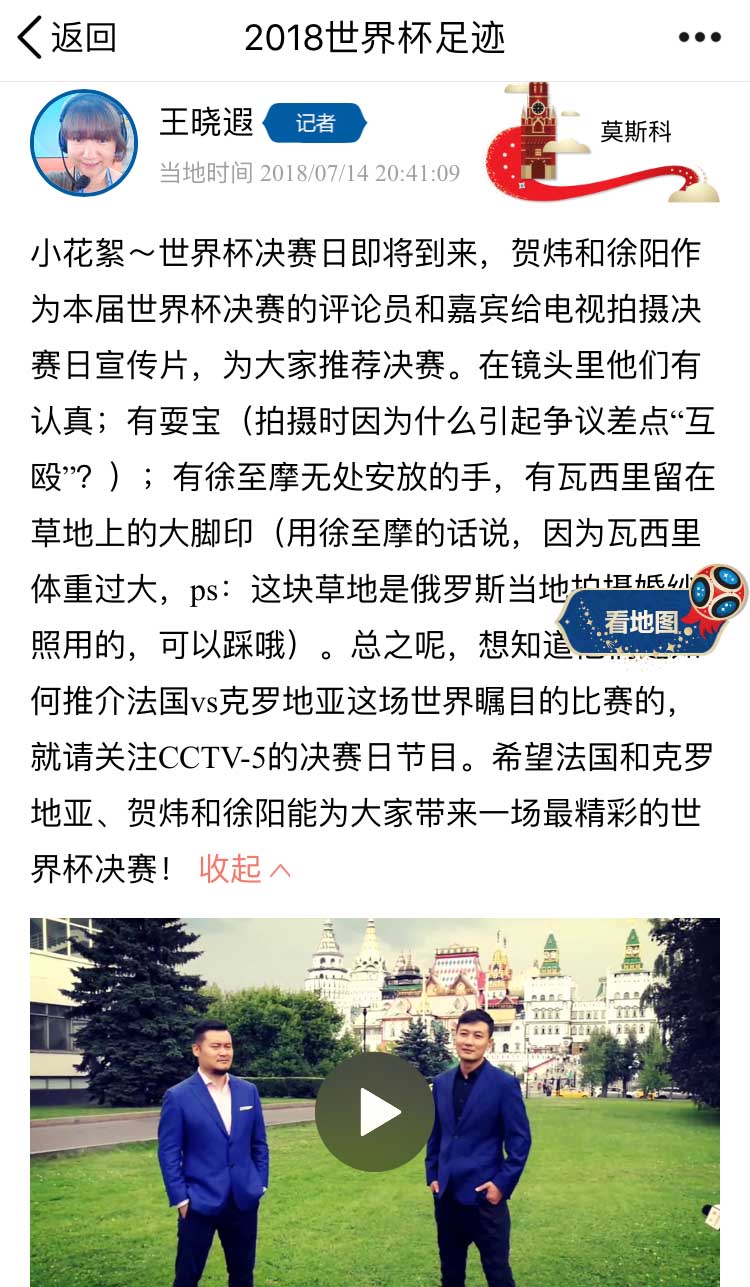The height and width of the screenshot is (1287, 750).
Task: Play the video of the two commentators
Action: point(375,1112)
